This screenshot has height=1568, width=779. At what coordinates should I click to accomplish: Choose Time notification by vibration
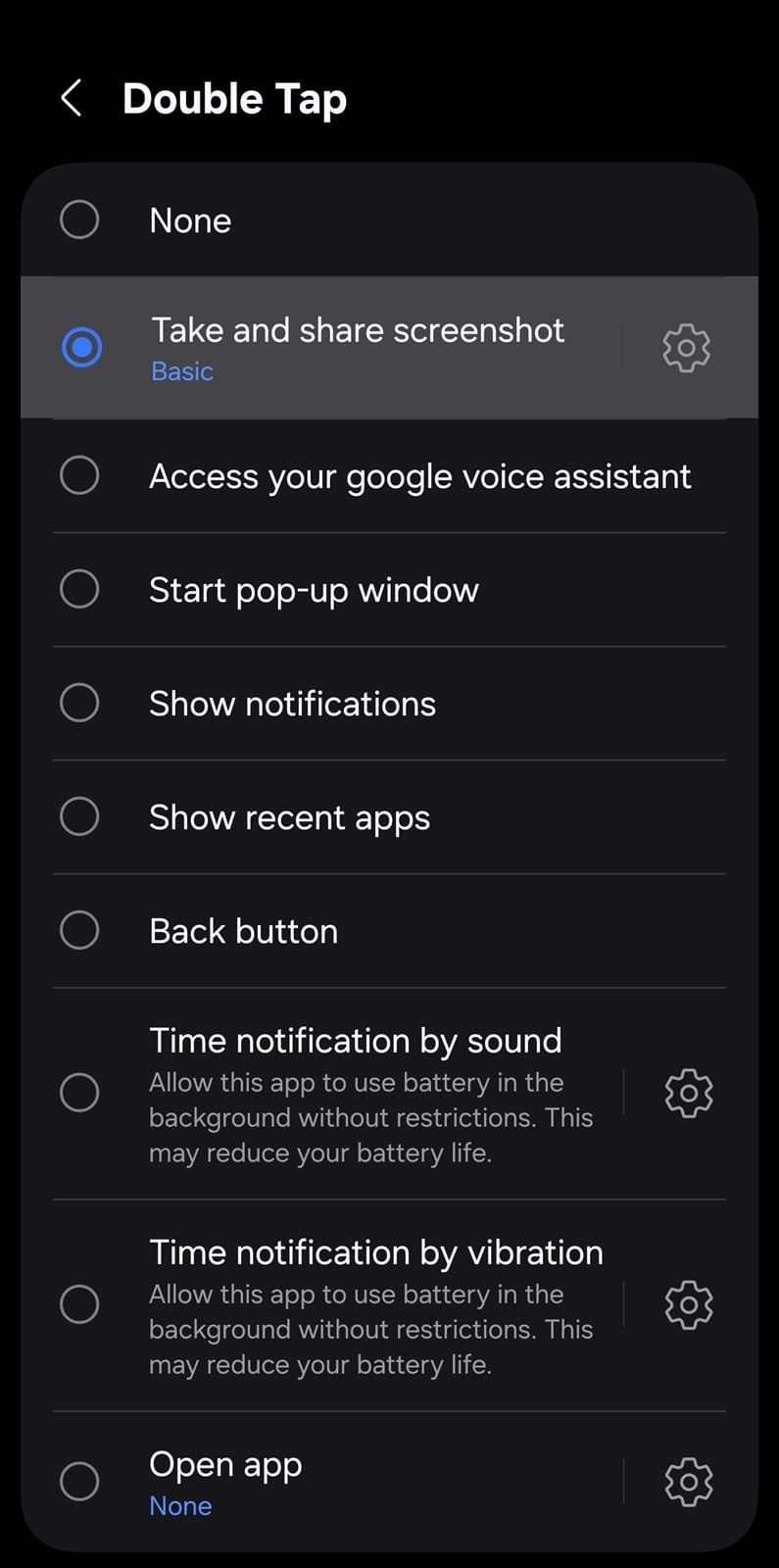(79, 1304)
